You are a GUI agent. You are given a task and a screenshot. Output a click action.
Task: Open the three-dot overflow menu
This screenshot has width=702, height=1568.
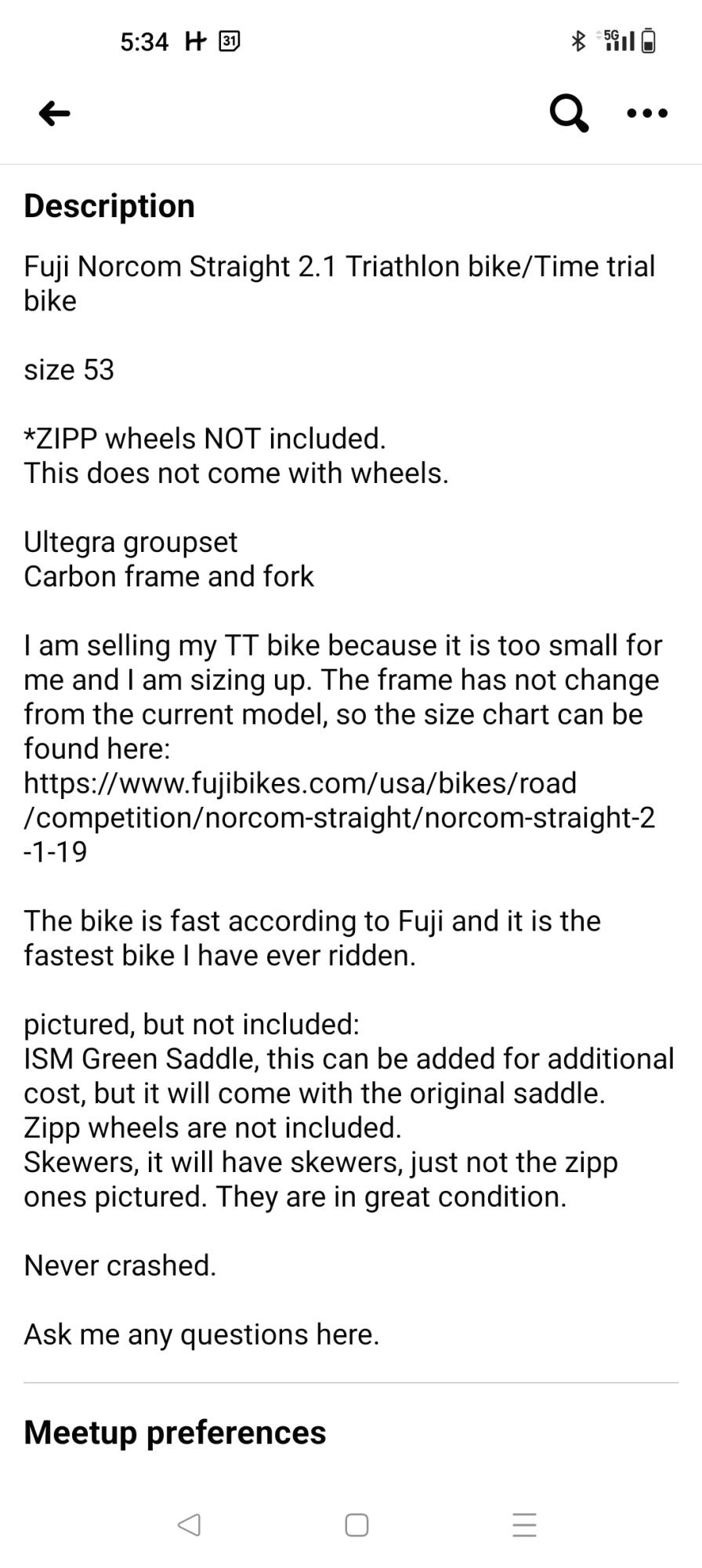[647, 114]
